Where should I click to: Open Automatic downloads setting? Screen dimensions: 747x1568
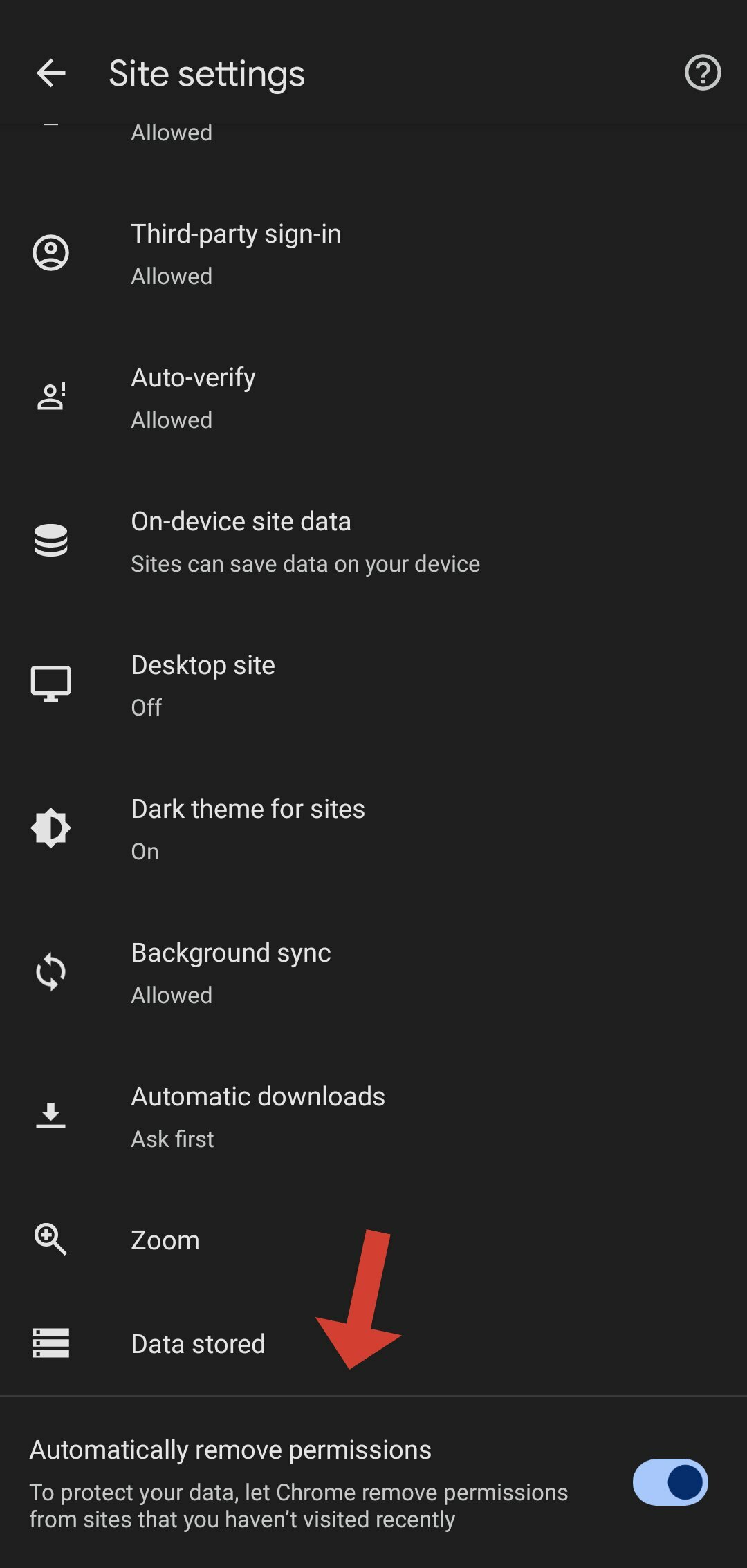point(373,1117)
